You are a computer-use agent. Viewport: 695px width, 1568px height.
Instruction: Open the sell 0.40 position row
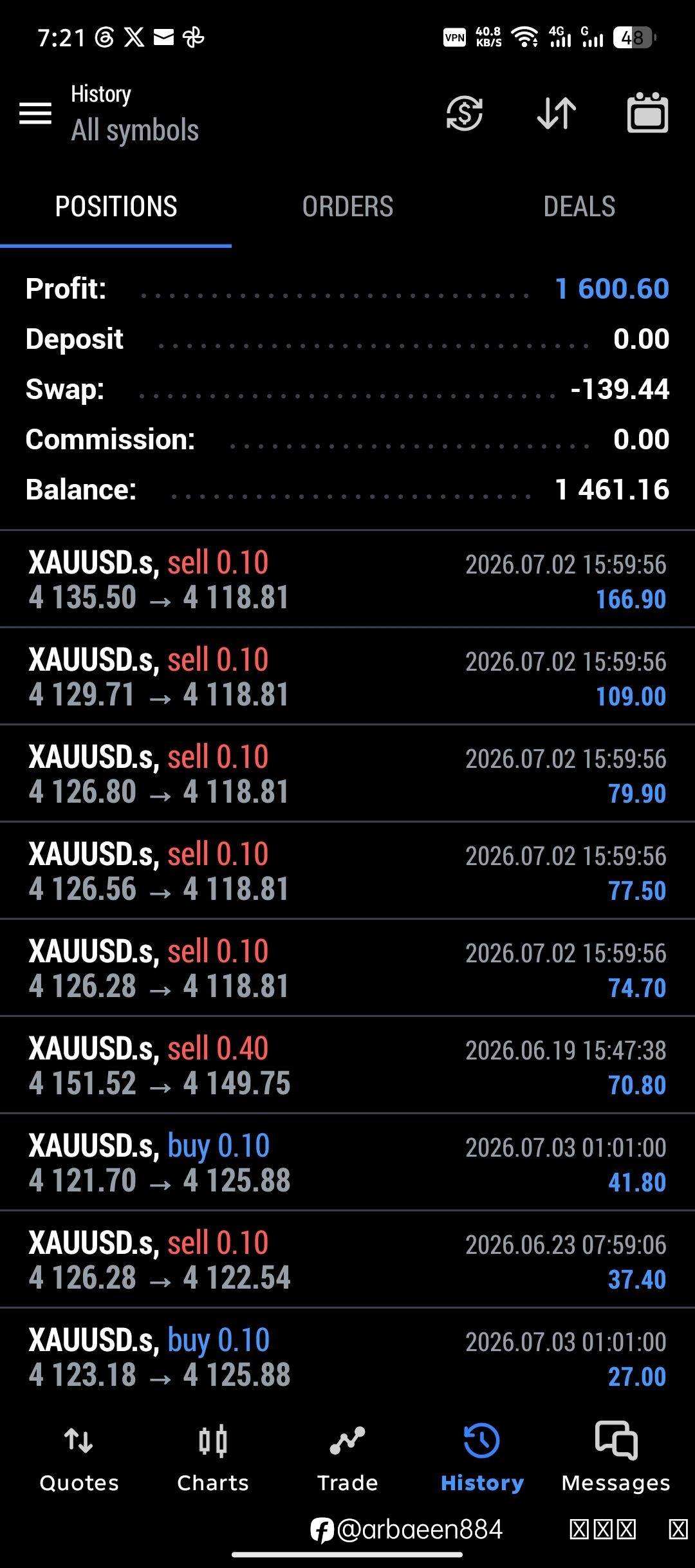point(347,1065)
